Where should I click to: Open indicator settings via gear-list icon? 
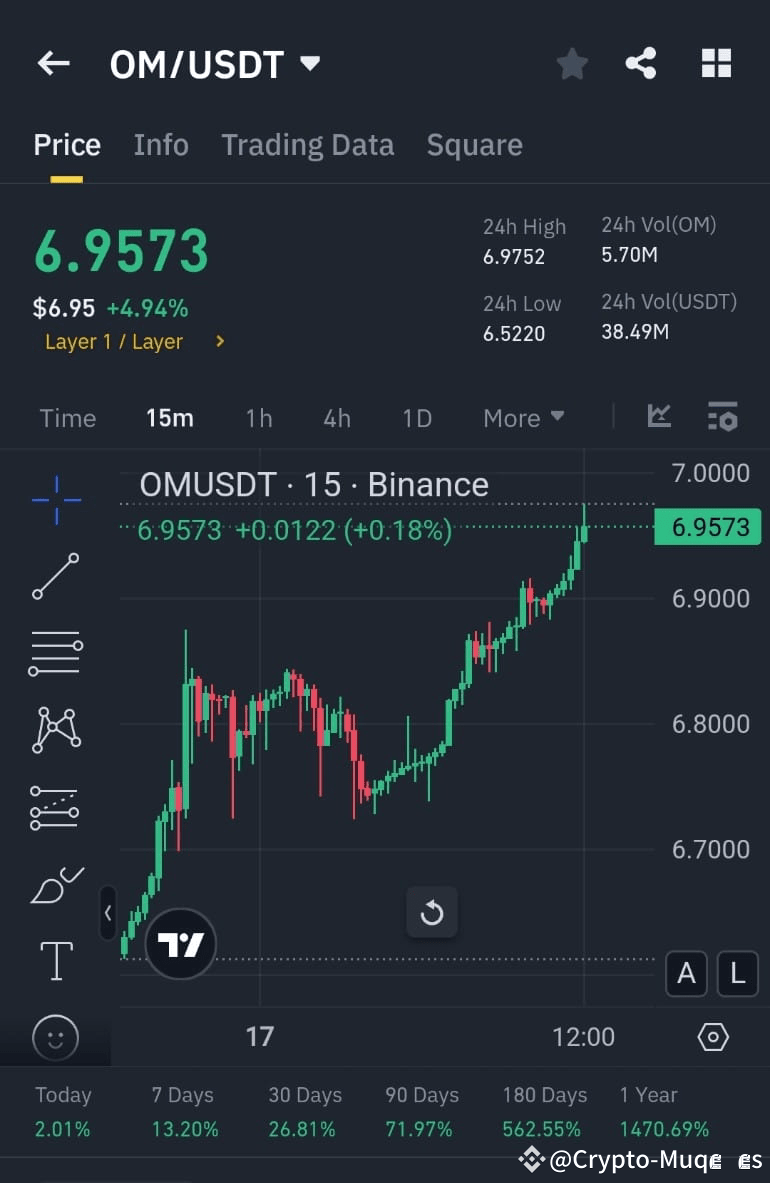click(x=722, y=418)
